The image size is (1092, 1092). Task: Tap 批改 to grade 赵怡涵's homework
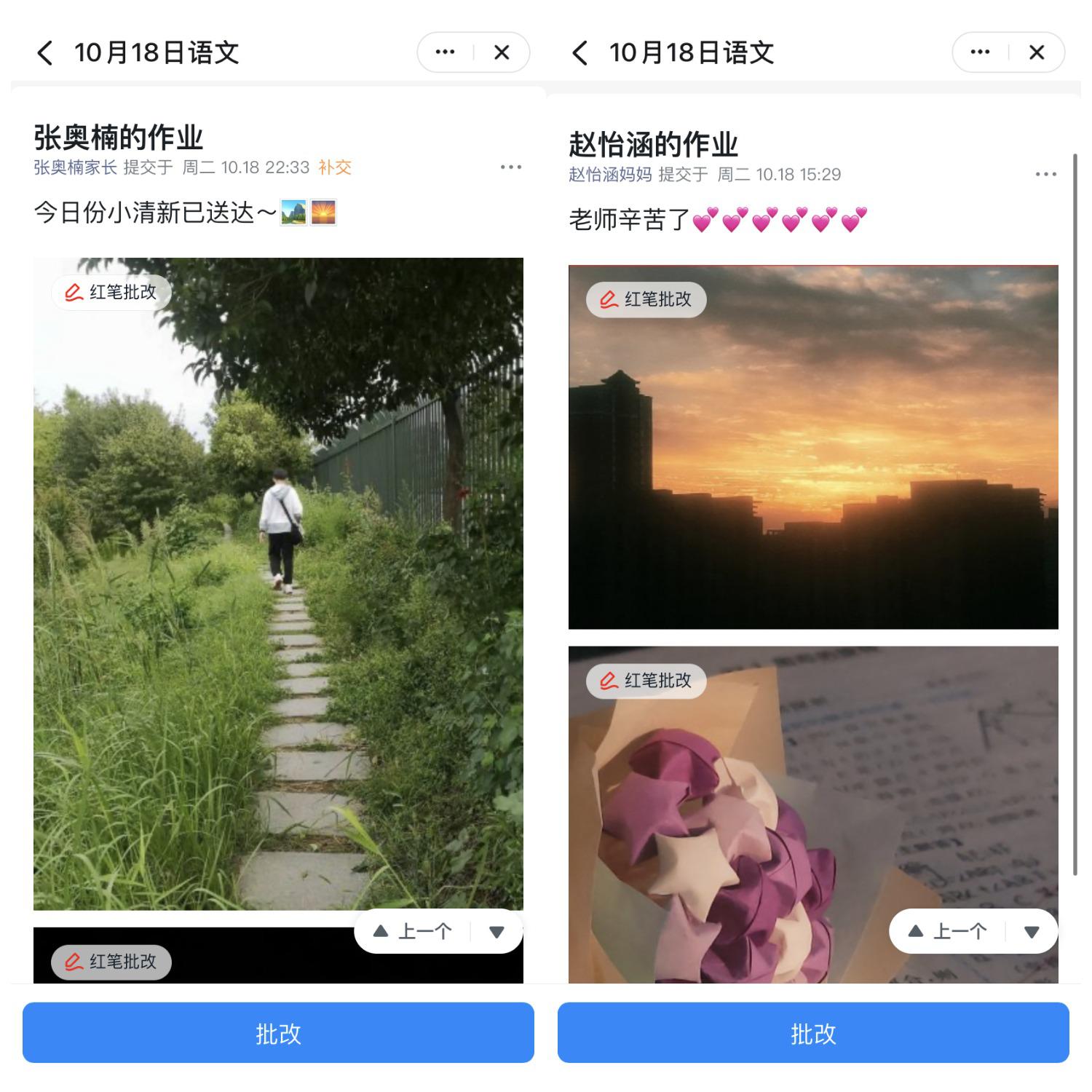[813, 1033]
